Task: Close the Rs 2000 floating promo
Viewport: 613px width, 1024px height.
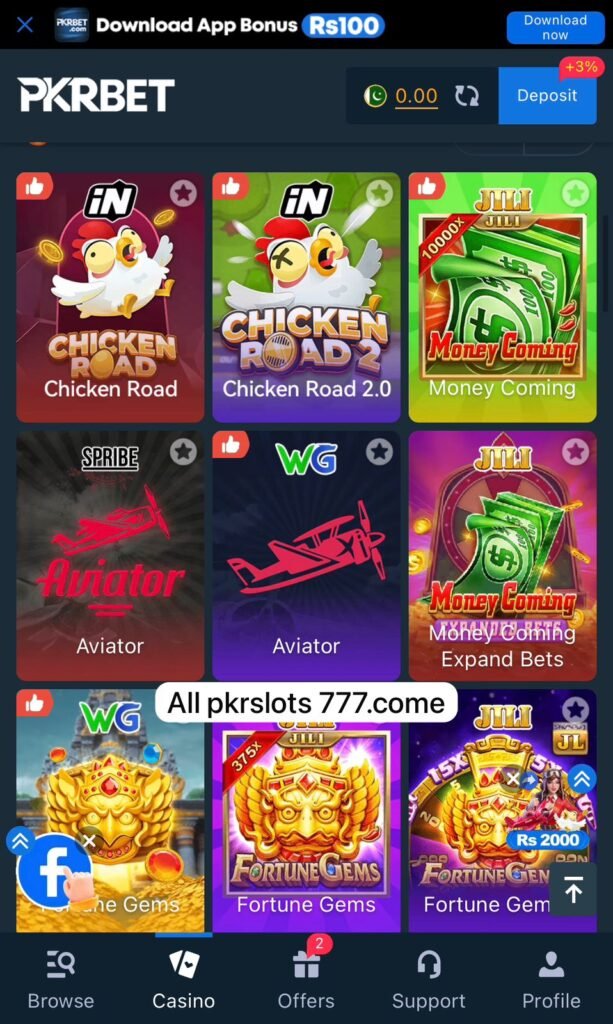Action: (x=512, y=778)
